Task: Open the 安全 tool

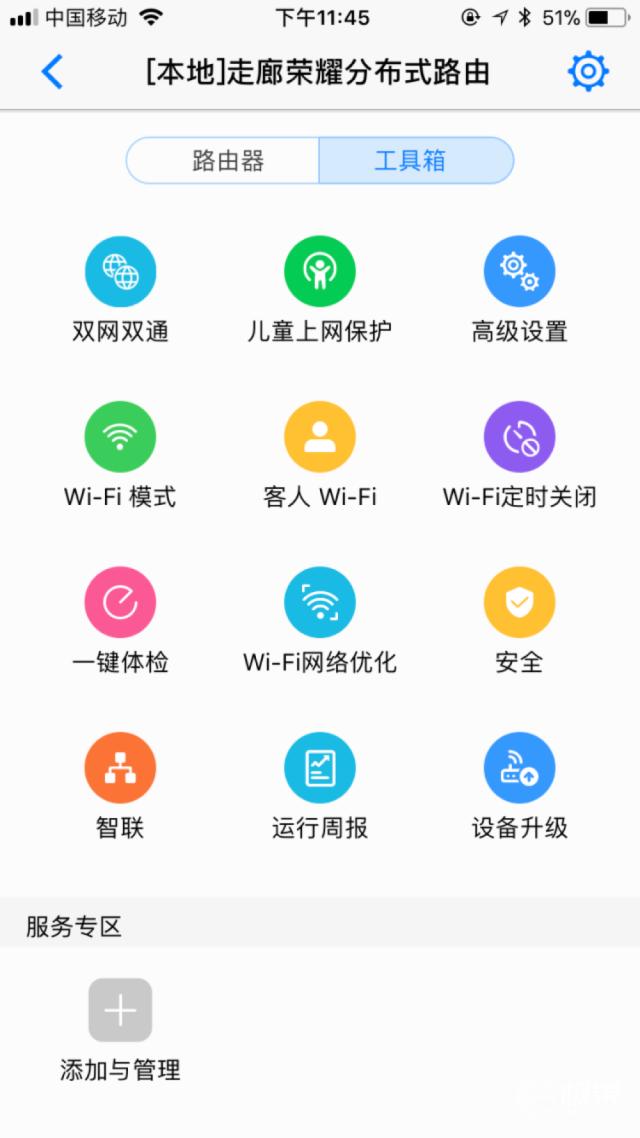Action: 519,603
